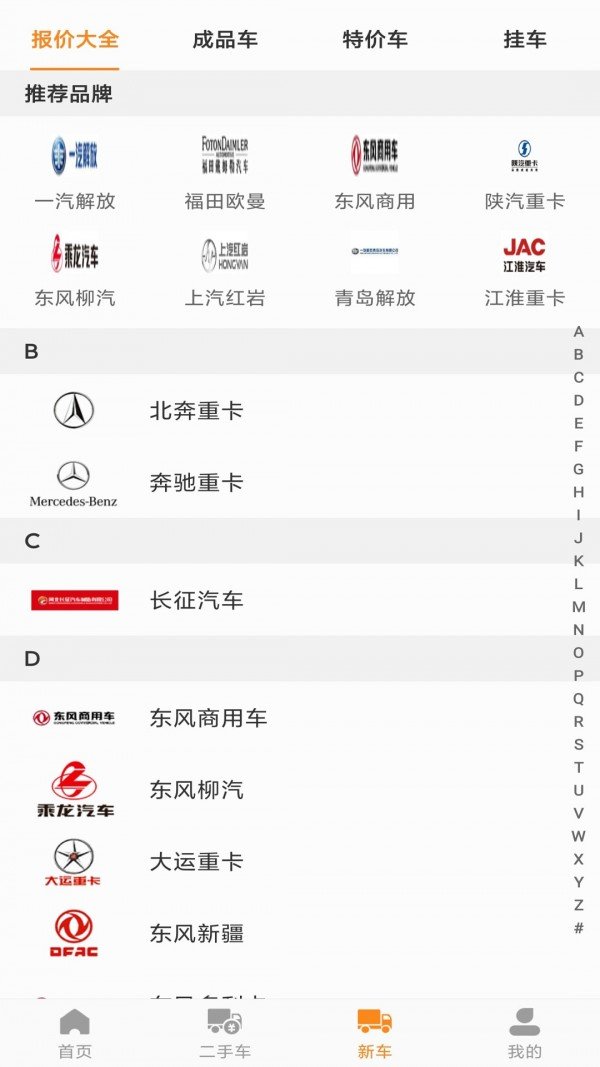Jump to letter S in the index
The height and width of the screenshot is (1067, 600).
click(578, 744)
